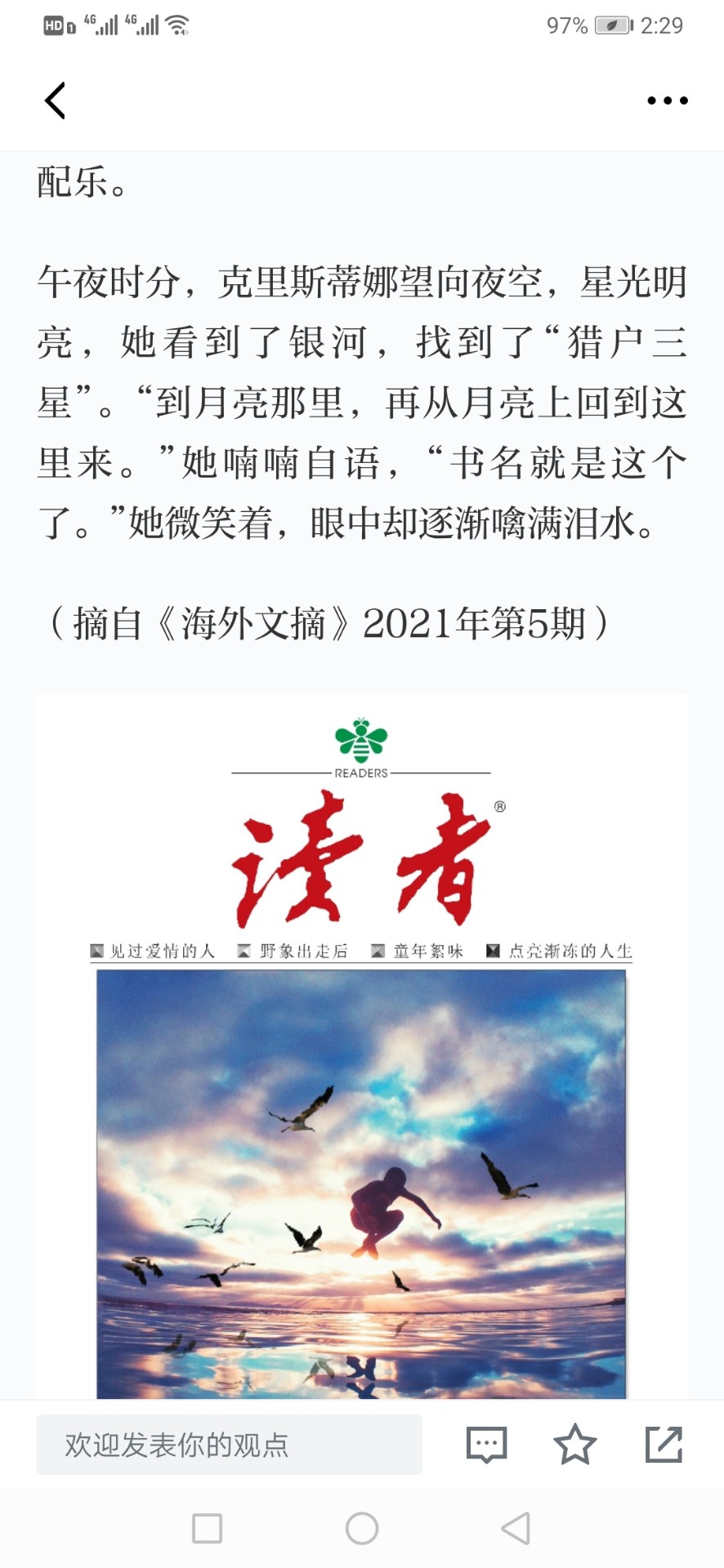Open recent apps from the navigation bar
724x1568 pixels.
coord(208,1528)
